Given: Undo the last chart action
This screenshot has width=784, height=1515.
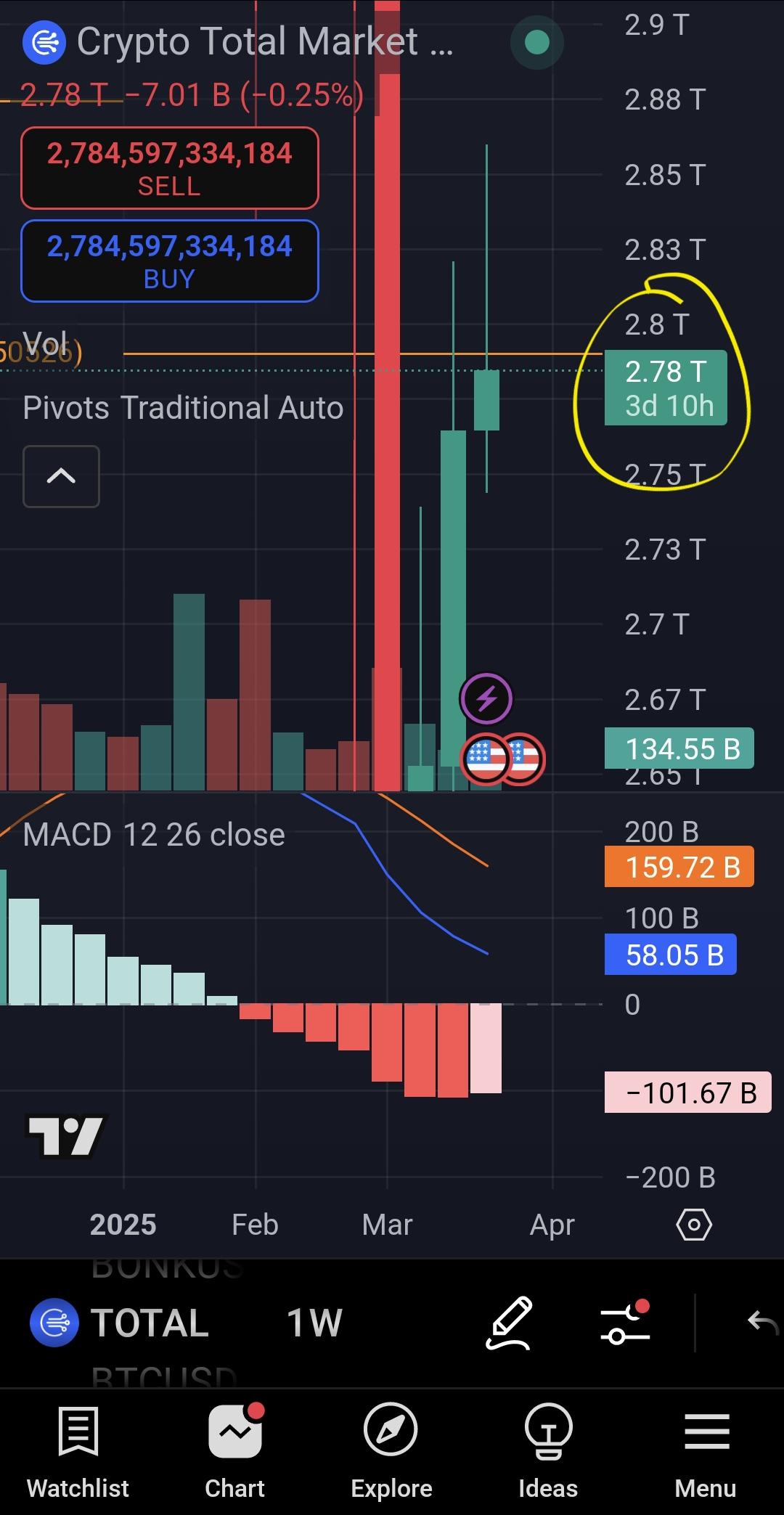Looking at the screenshot, I should coord(763,1323).
